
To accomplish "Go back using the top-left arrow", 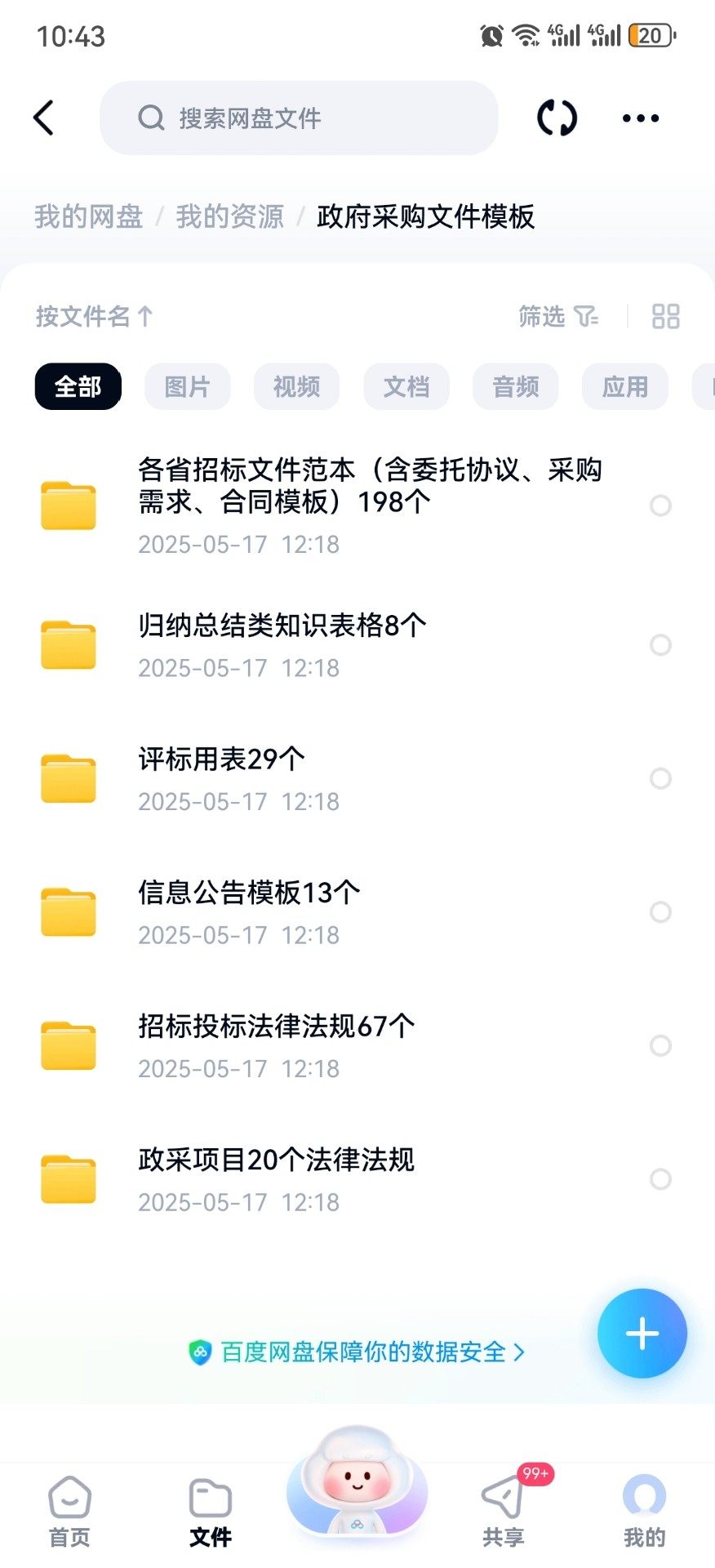I will [x=44, y=118].
